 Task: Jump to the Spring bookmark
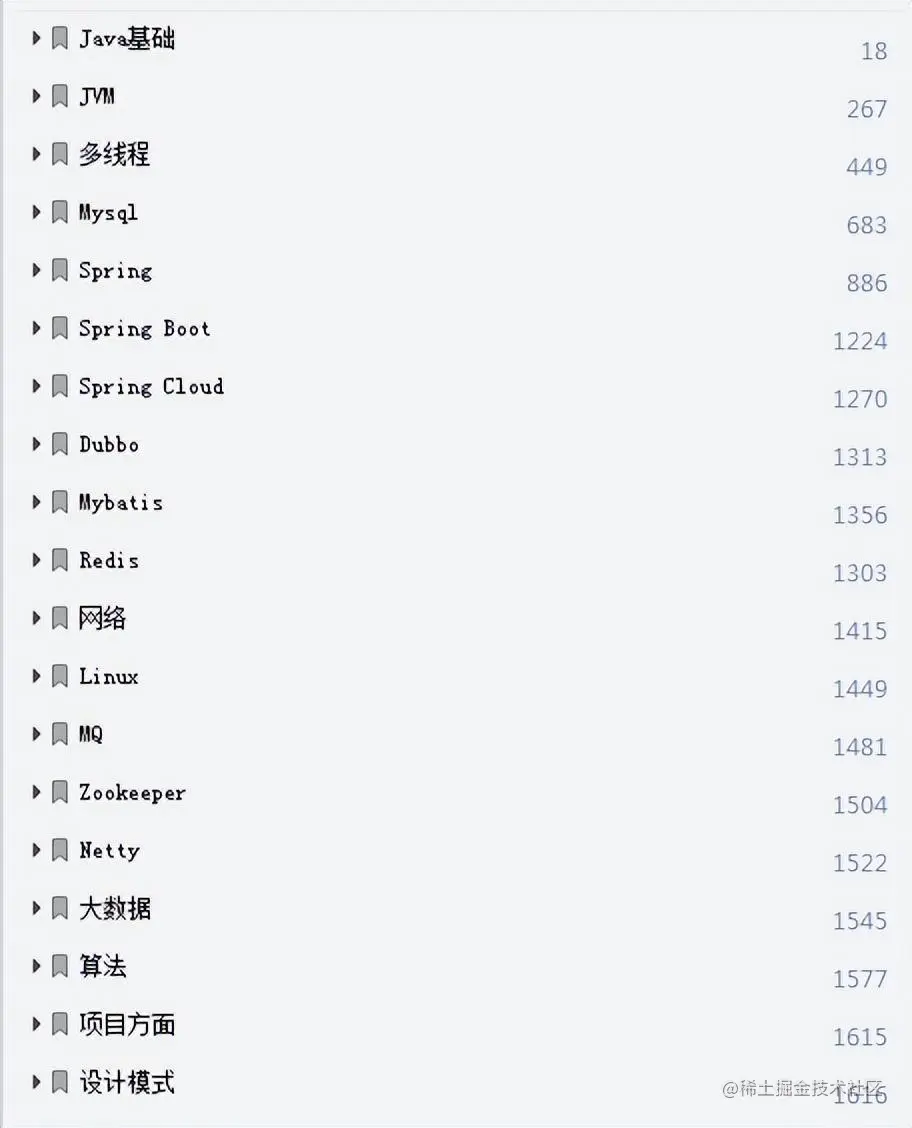(115, 271)
